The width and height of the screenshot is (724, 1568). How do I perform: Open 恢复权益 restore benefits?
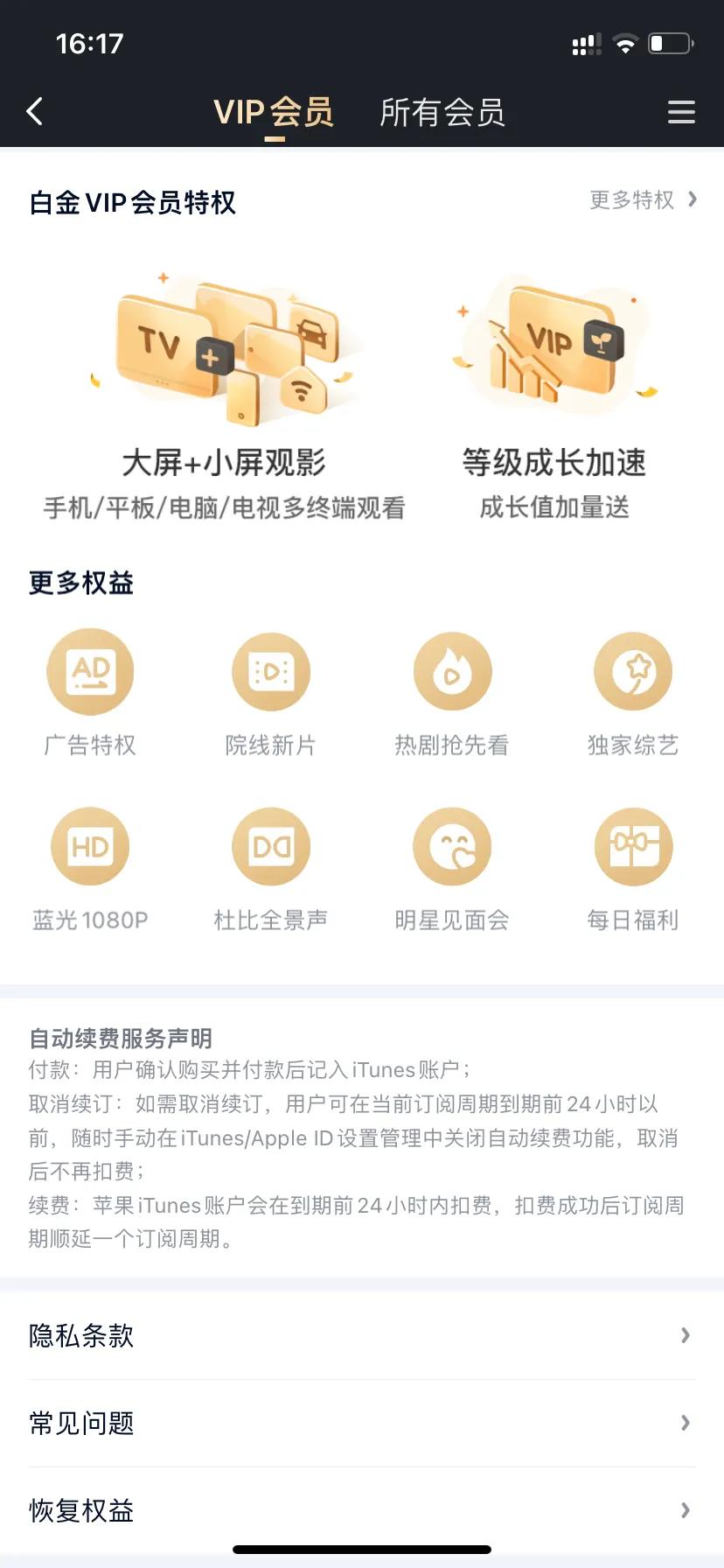(x=362, y=1509)
